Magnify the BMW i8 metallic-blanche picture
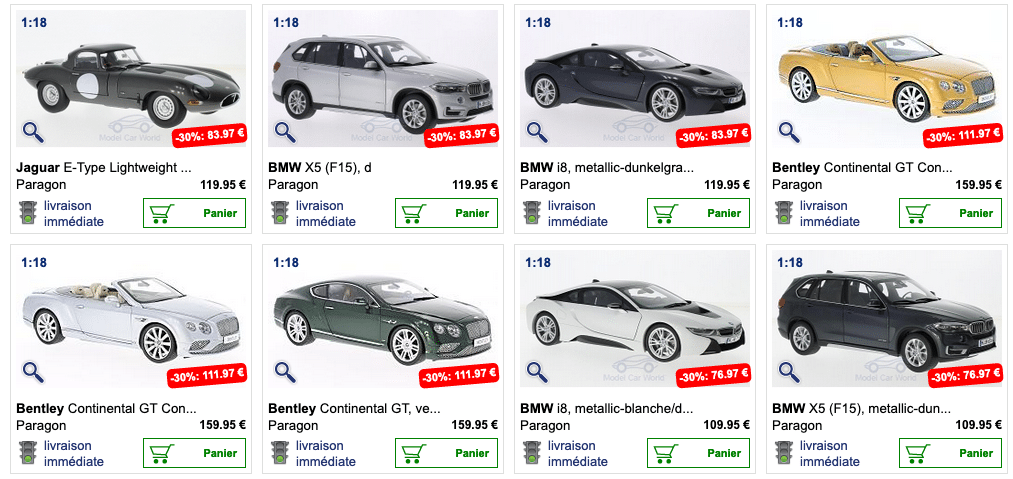 pos(537,372)
